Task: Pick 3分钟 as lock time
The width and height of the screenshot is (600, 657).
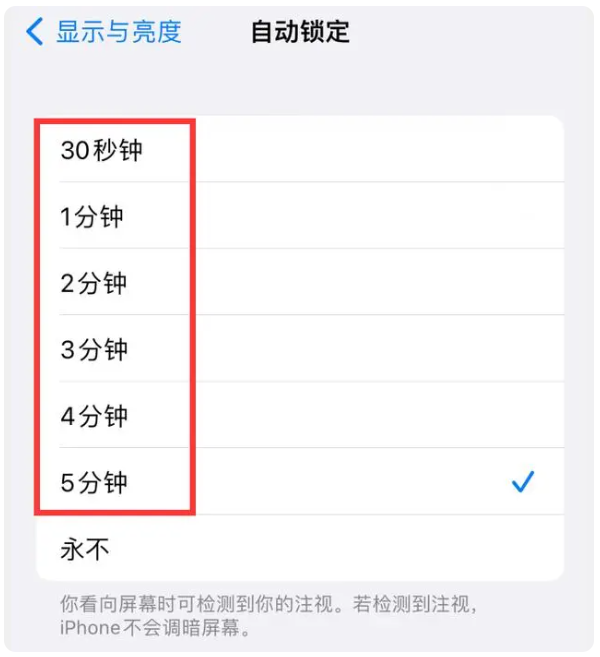Action: (94, 349)
